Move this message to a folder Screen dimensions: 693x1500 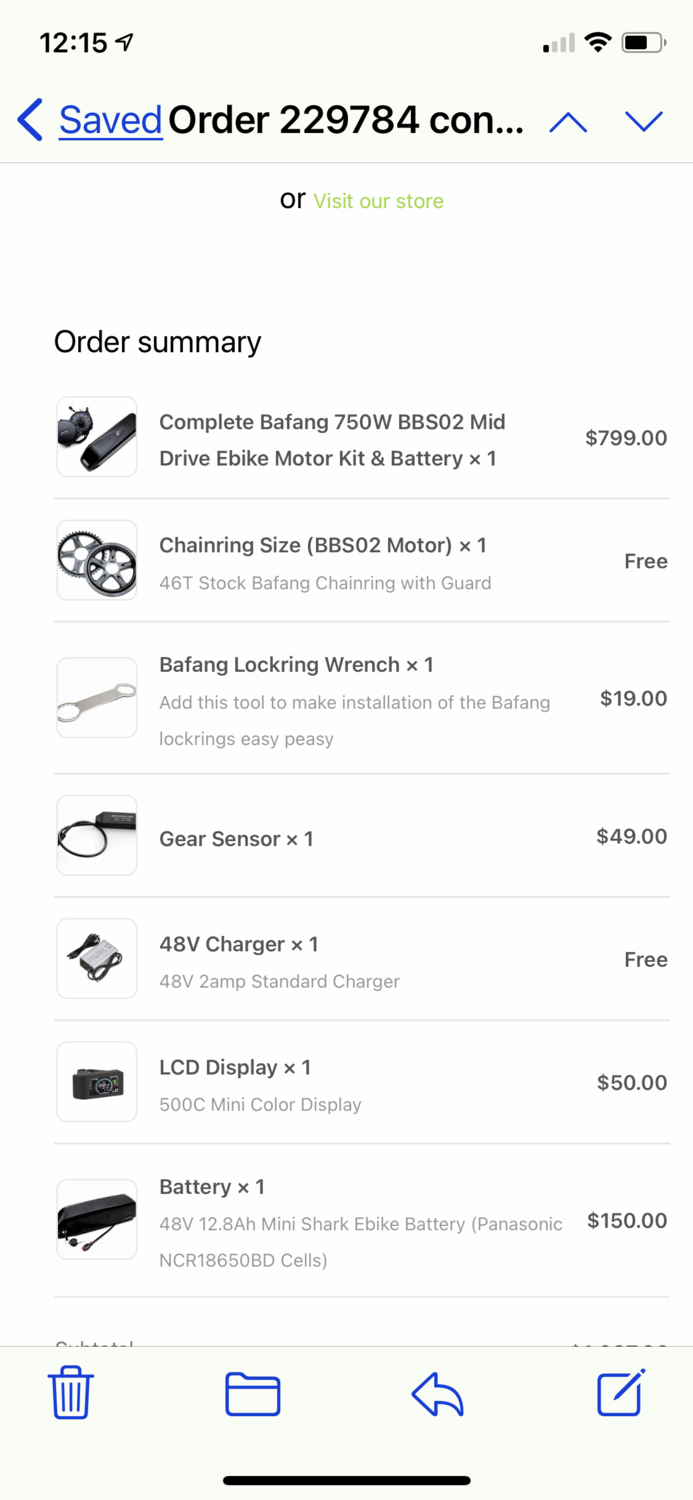coord(253,1394)
